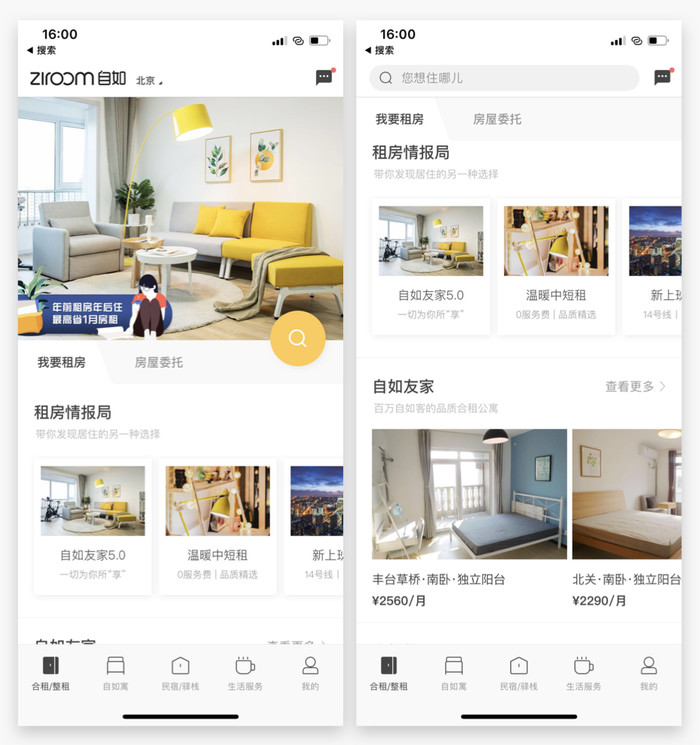Viewport: 700px width, 745px height.
Task: Tap the 您想住哪儿 search box
Action: pos(504,78)
